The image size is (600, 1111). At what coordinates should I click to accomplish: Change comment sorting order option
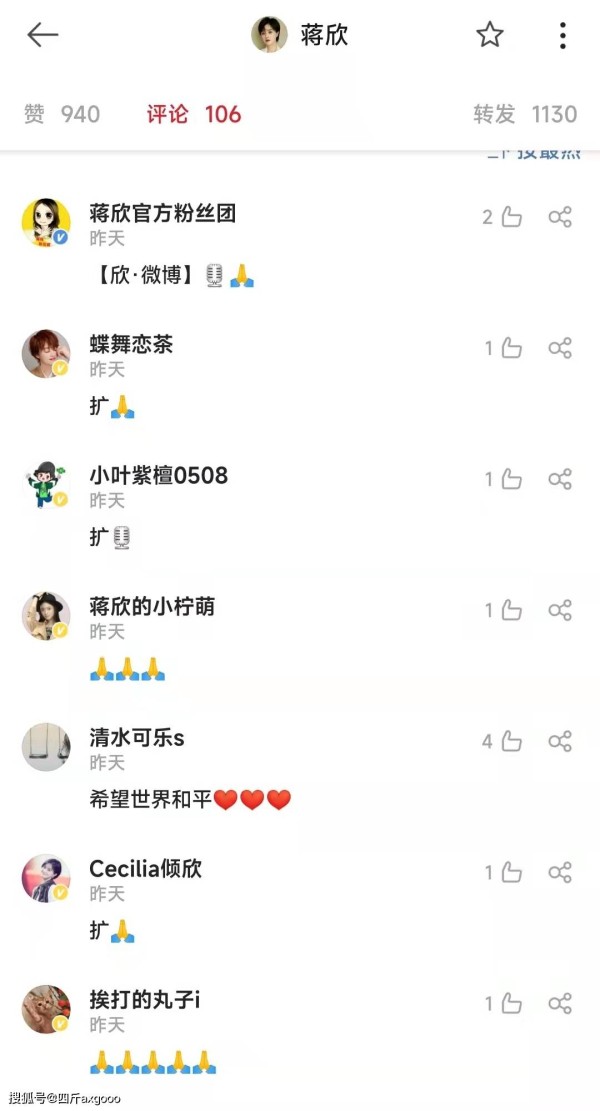pos(533,154)
